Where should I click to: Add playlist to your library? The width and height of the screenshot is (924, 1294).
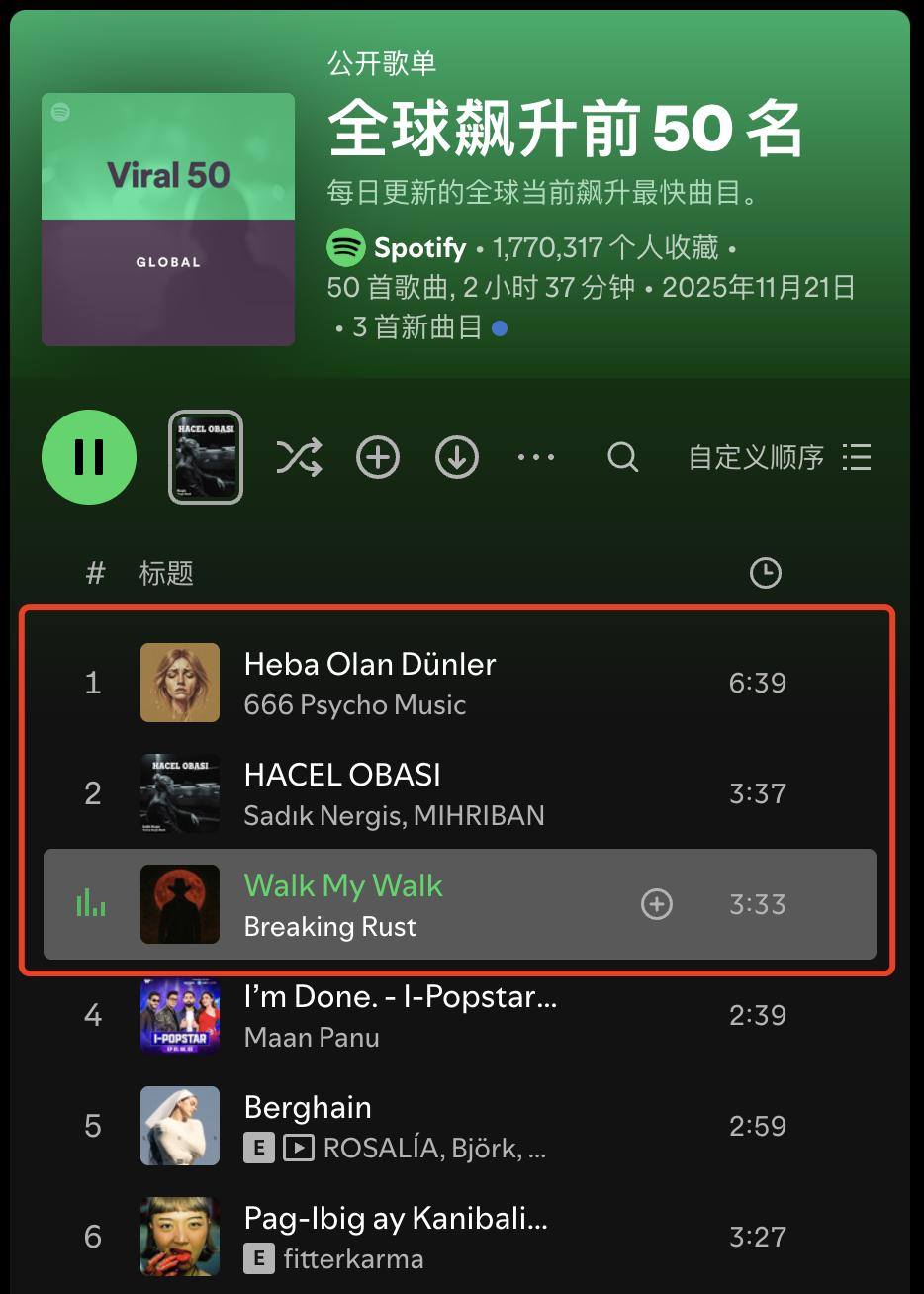[378, 457]
